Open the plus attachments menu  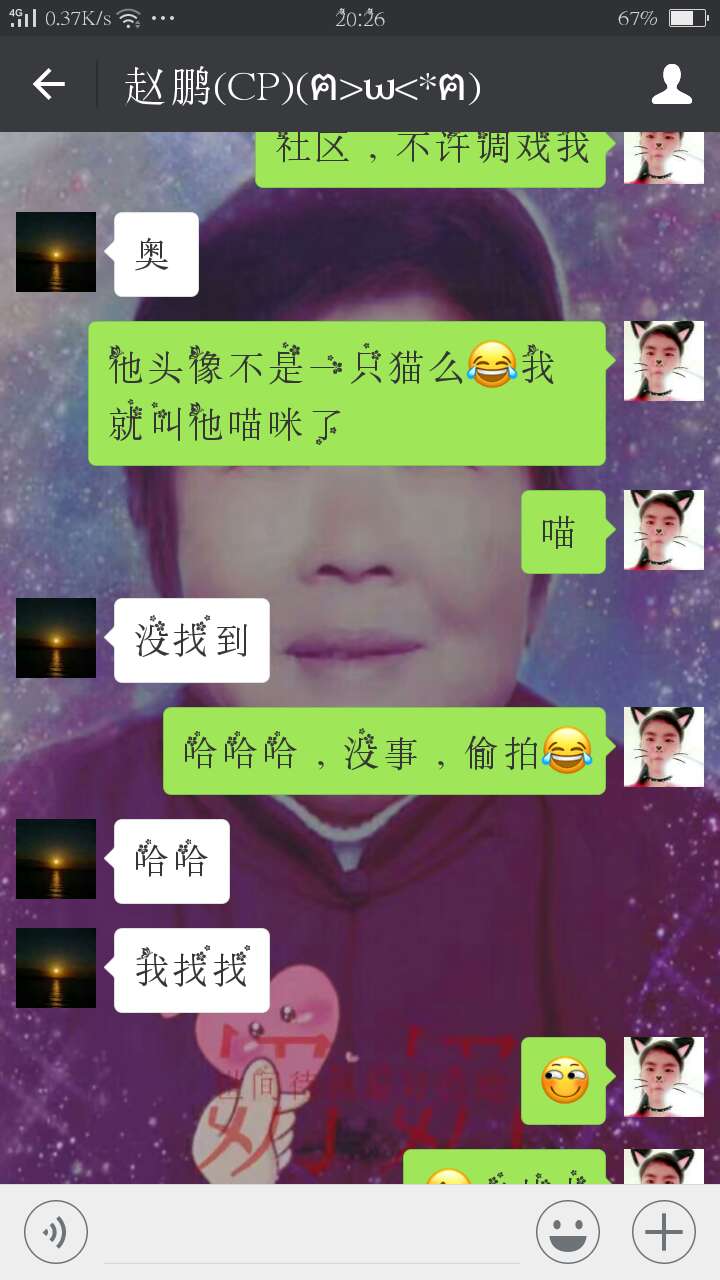pyautogui.click(x=664, y=1232)
